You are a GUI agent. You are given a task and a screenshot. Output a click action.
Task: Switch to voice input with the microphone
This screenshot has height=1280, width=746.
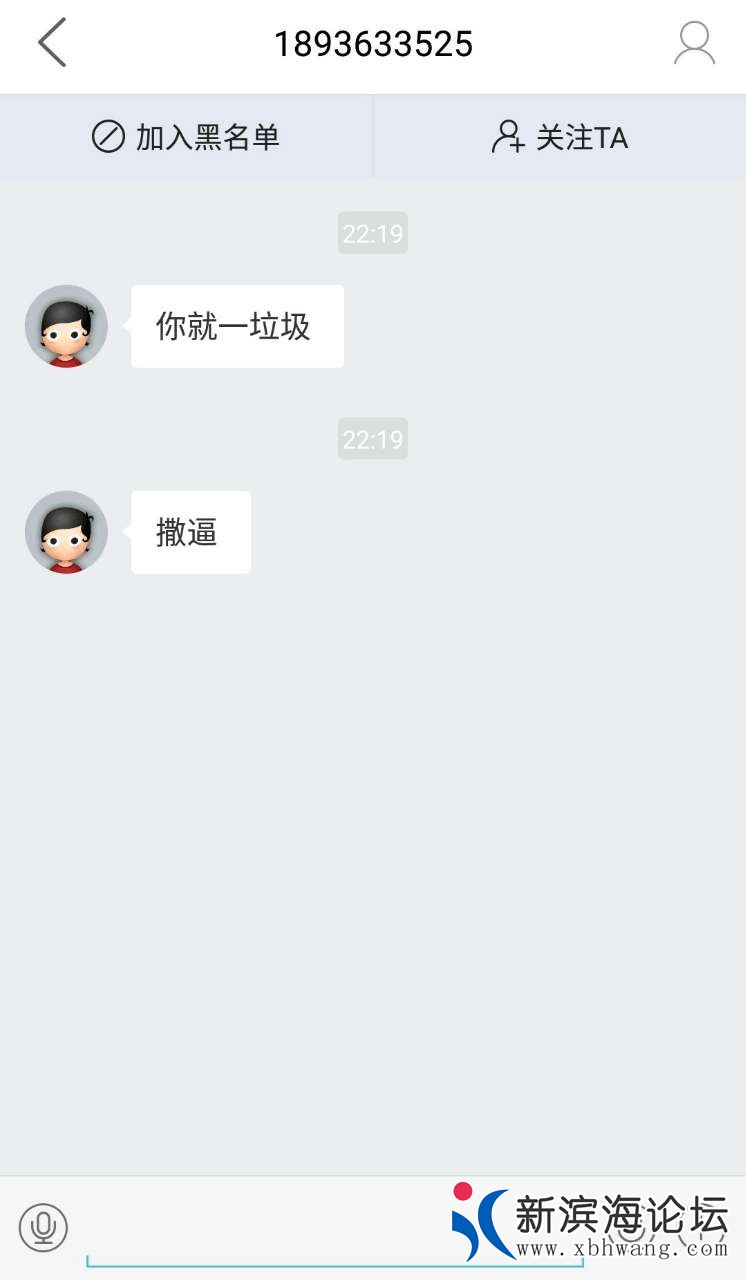[43, 1226]
